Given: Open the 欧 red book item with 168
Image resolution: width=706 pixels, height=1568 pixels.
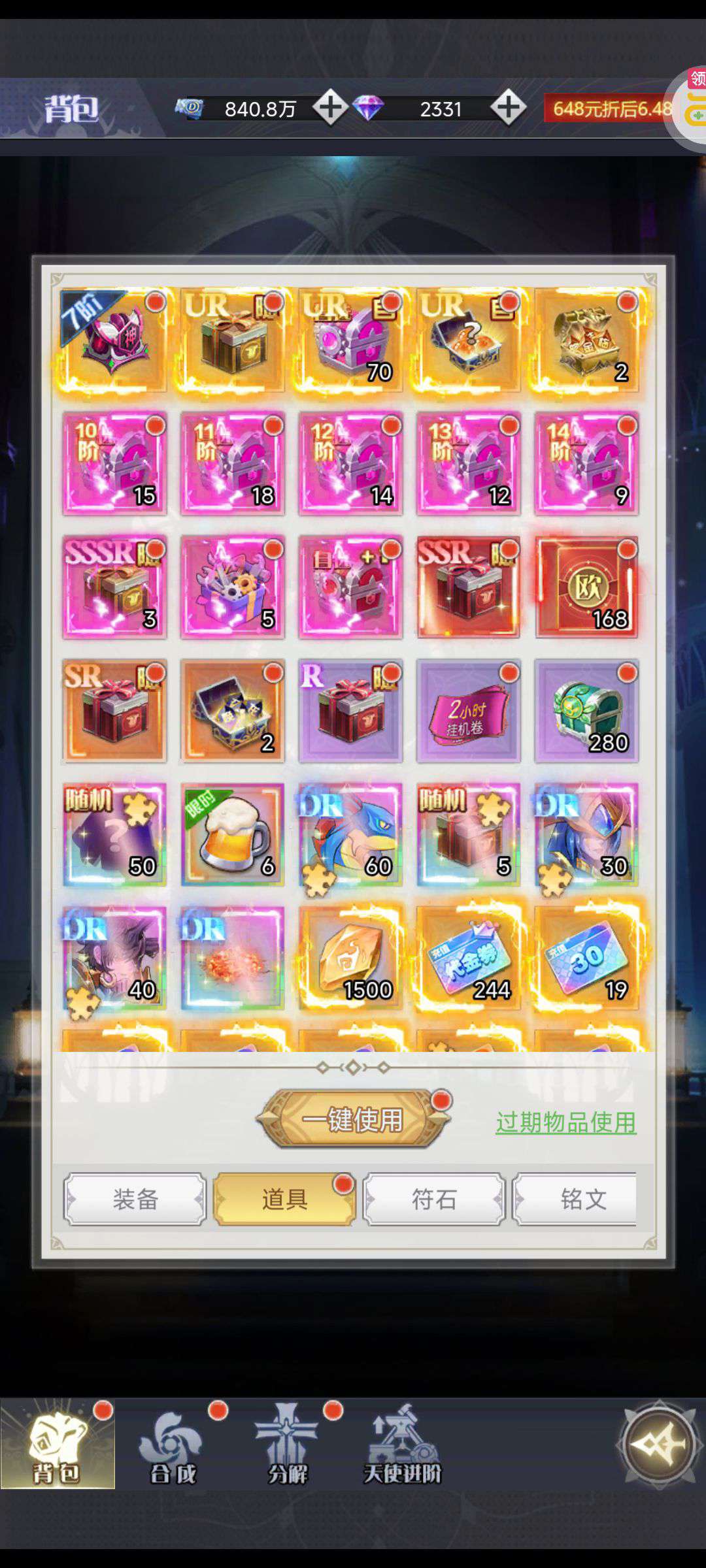Looking at the screenshot, I should click(586, 587).
